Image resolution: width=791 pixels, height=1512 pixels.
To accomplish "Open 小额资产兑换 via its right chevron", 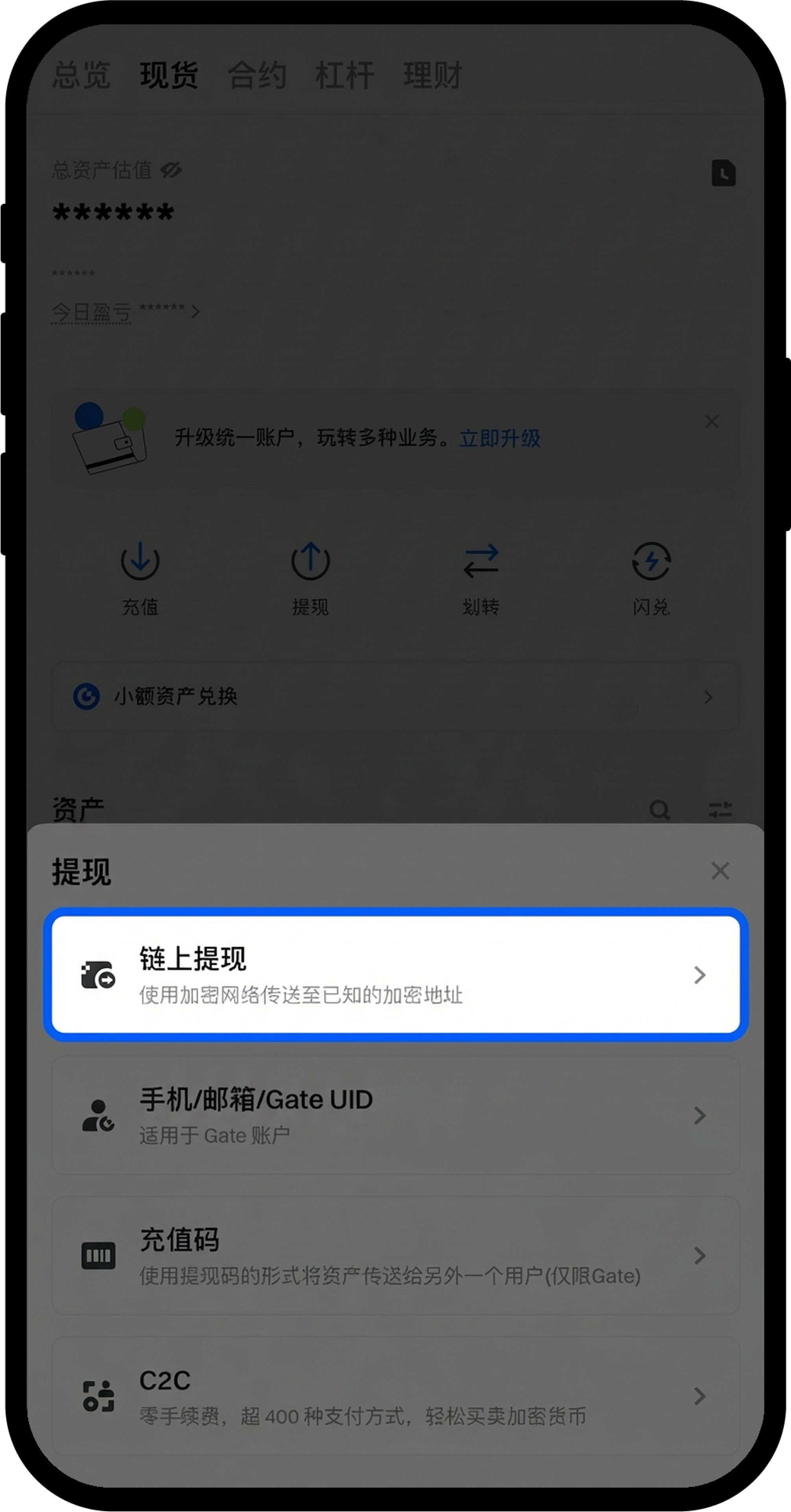I will click(x=708, y=697).
